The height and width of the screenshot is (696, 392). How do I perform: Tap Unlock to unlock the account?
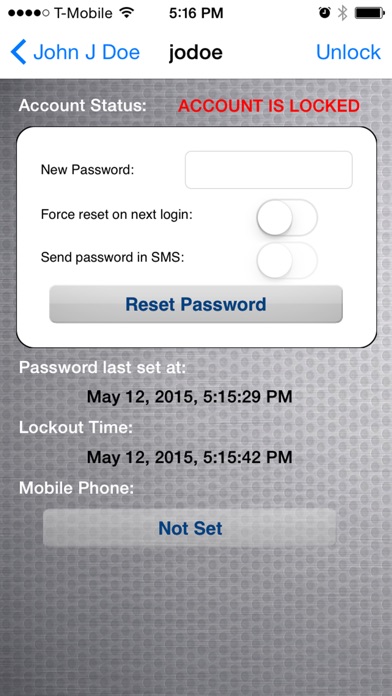tap(348, 52)
